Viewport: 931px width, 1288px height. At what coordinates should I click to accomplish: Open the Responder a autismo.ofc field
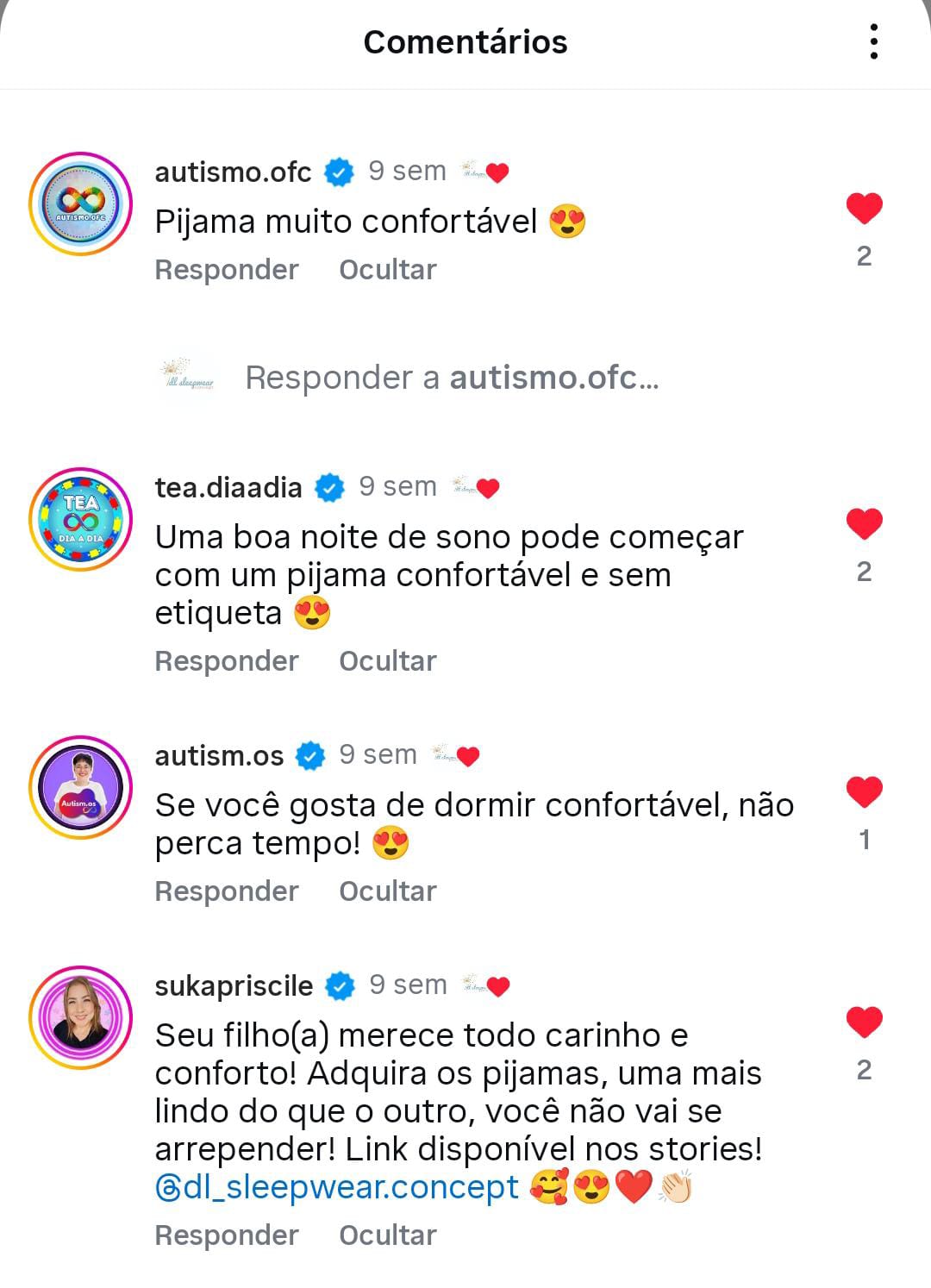coord(451,378)
